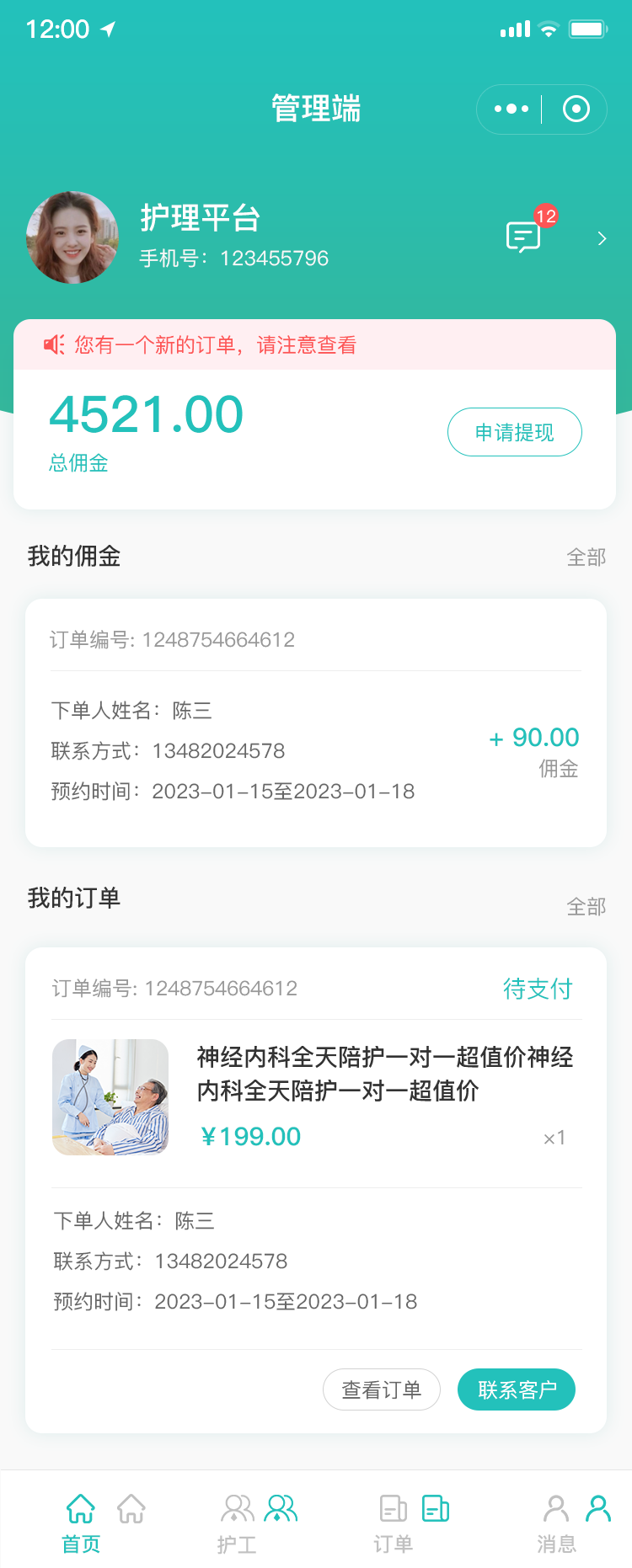
Task: Switch to the 消息 tab
Action: [556, 1522]
